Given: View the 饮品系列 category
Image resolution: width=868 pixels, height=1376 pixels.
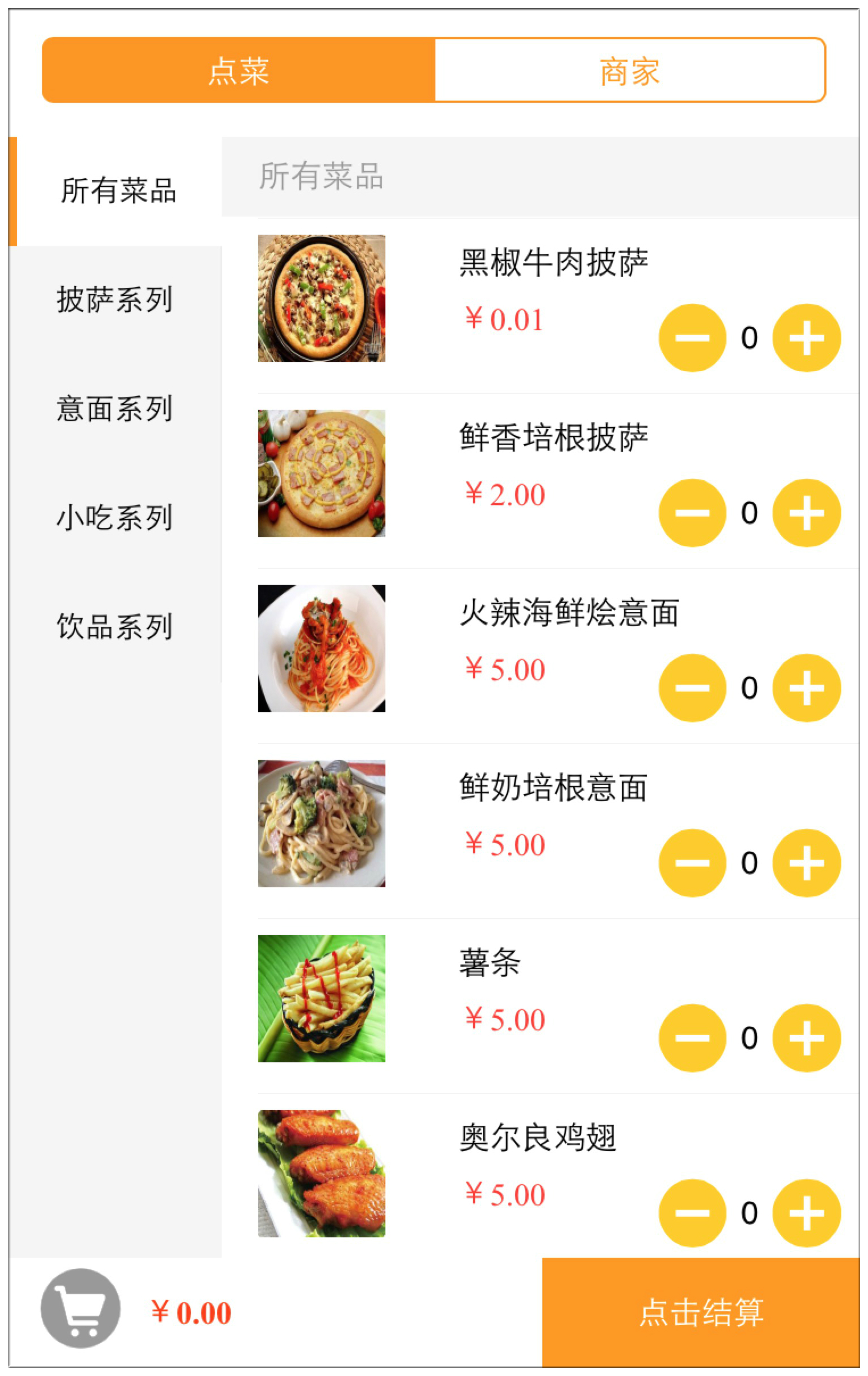Looking at the screenshot, I should click(115, 627).
